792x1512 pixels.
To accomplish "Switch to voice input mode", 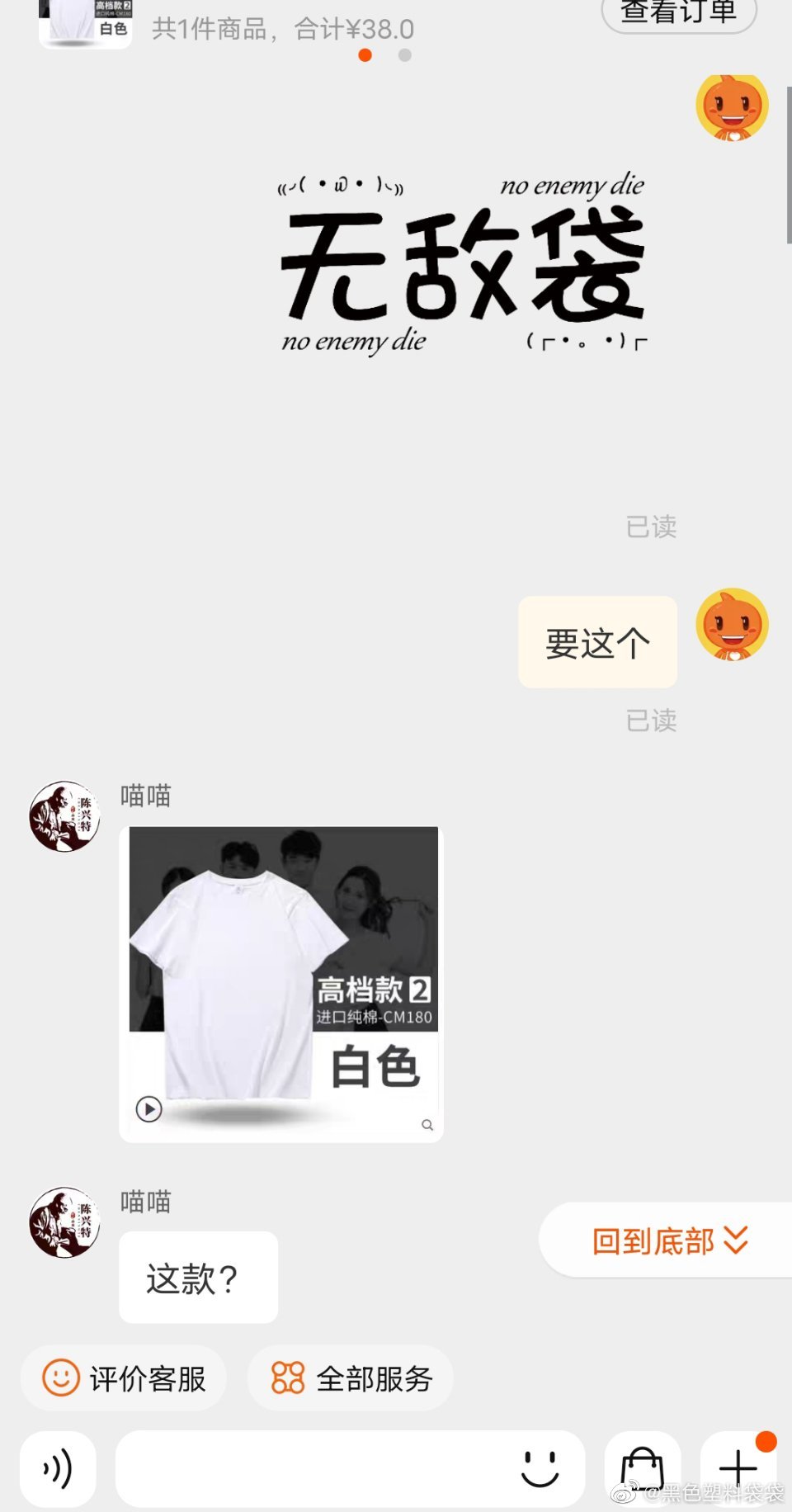I will [x=58, y=1469].
